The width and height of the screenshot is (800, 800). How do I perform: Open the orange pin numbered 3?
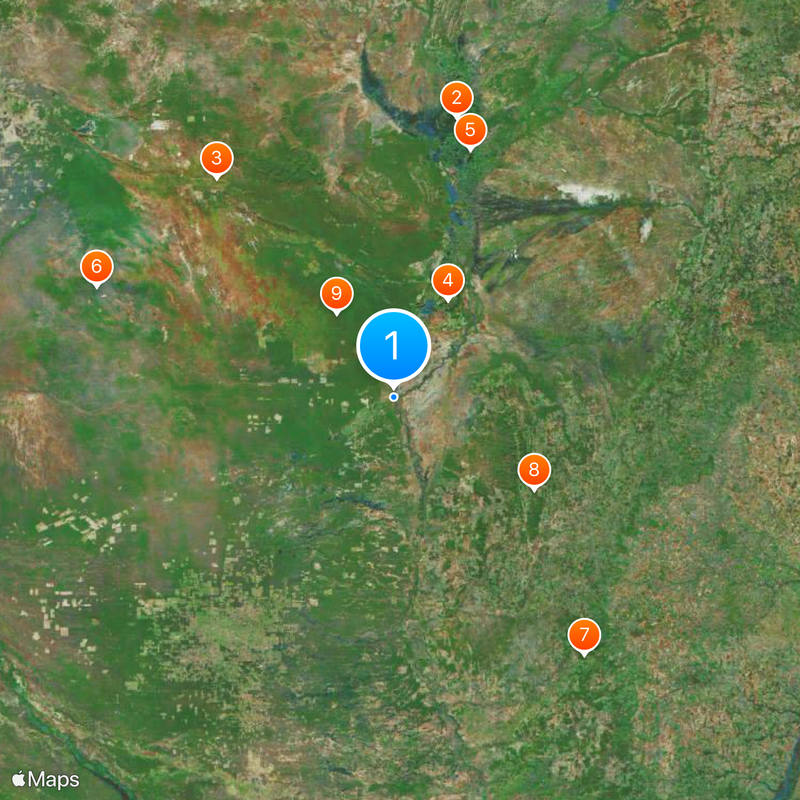tap(216, 158)
